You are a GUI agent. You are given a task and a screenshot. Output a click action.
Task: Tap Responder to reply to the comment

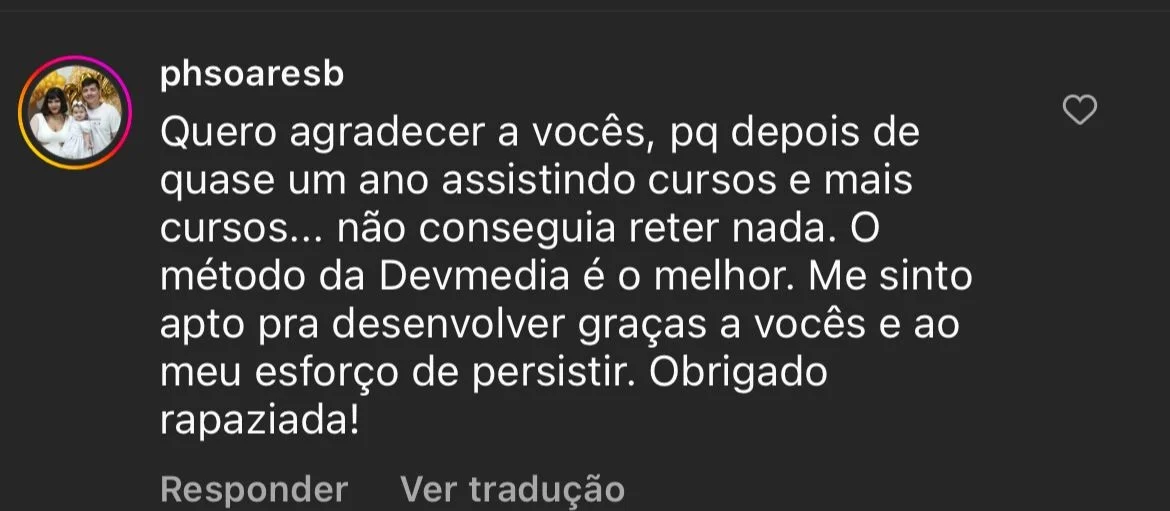click(x=254, y=489)
